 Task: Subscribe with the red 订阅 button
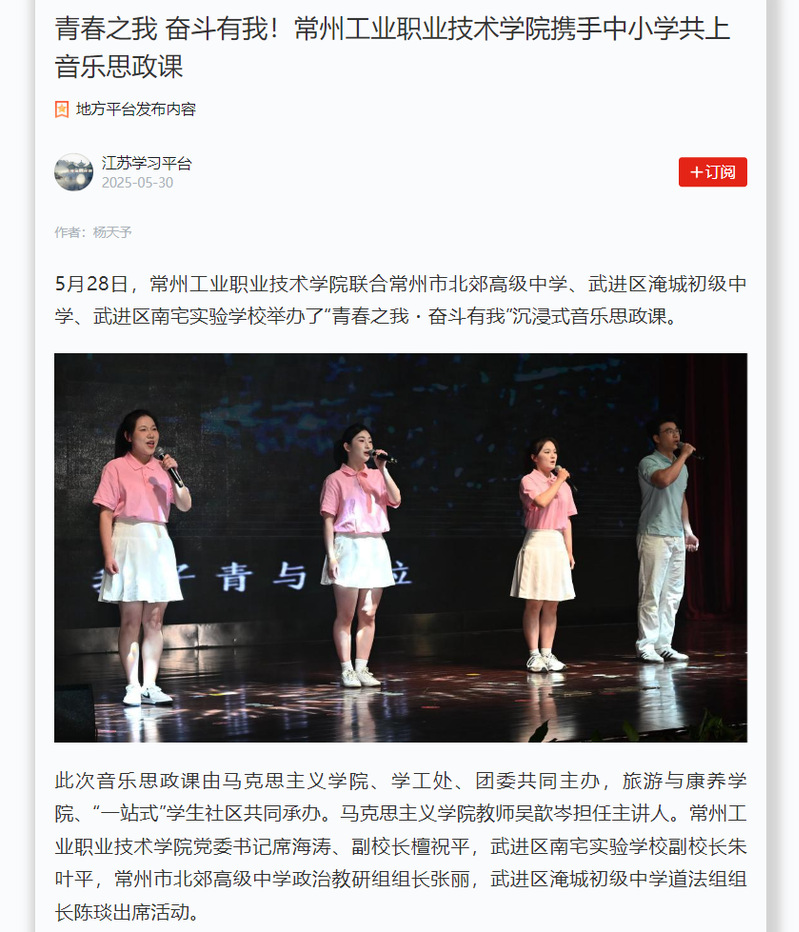pos(712,172)
